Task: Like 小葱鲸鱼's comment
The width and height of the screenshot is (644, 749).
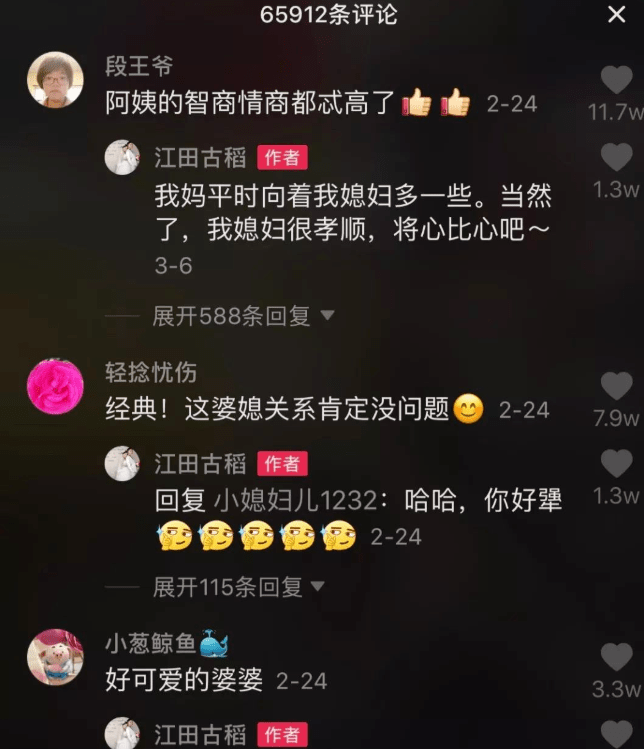Action: (x=616, y=656)
